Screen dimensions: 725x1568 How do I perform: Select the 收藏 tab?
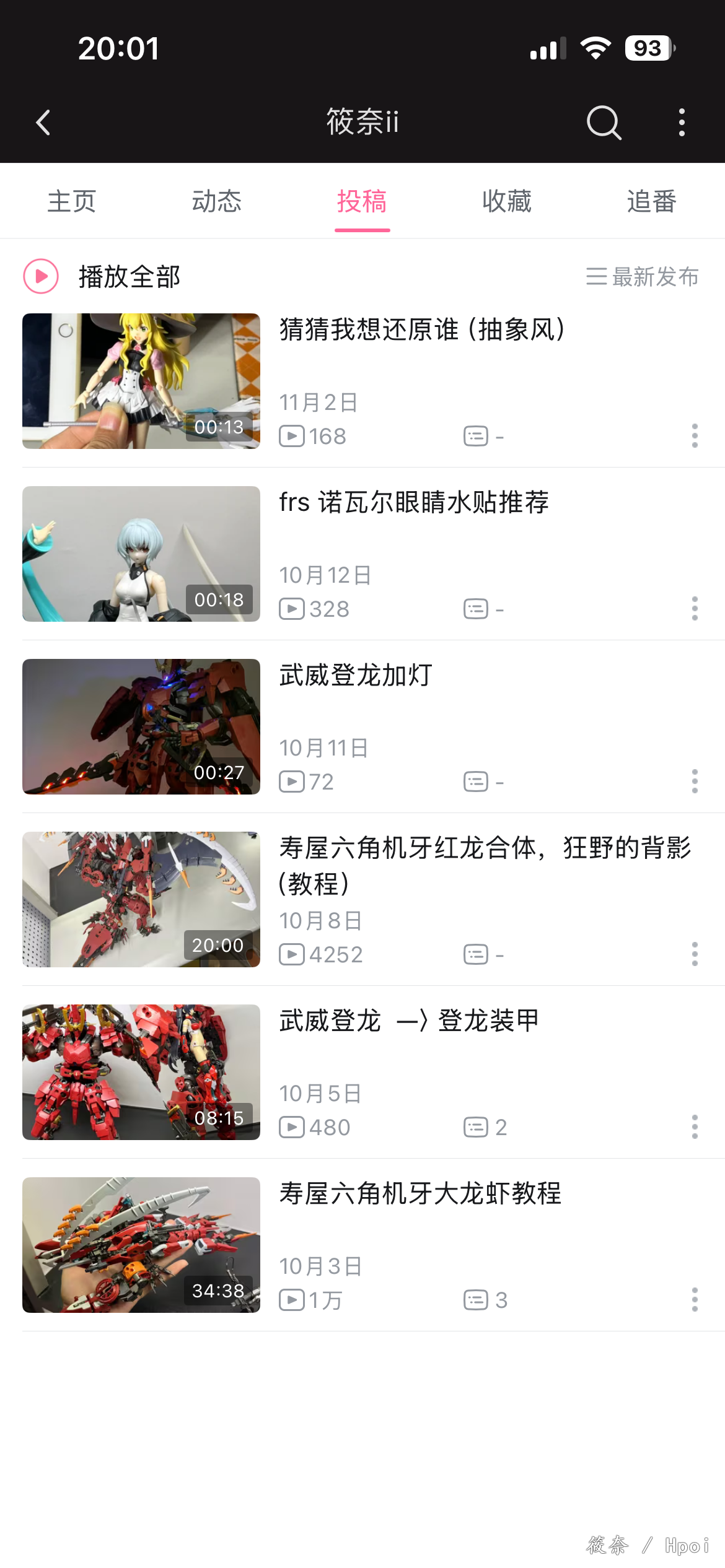(507, 201)
